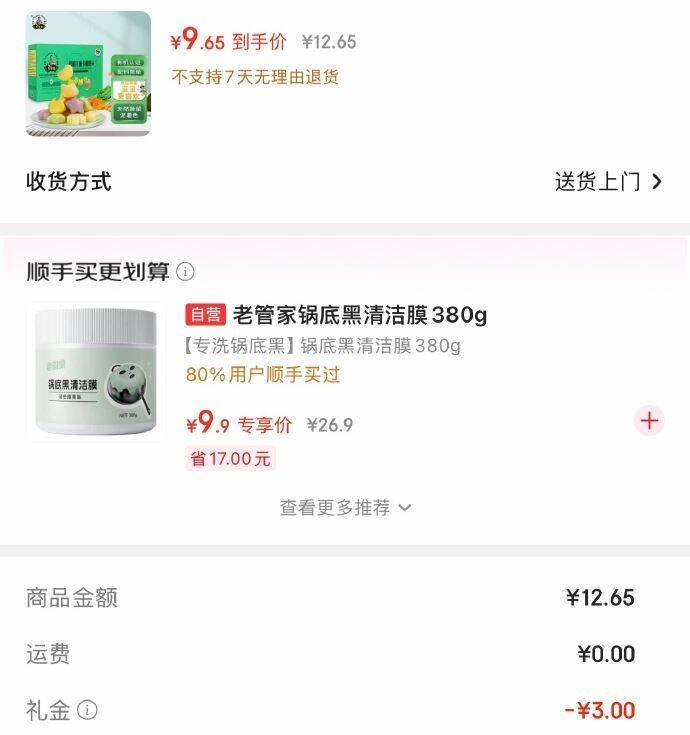Expand 查看更多推荐 recommendations
The image size is (690, 735).
click(345, 508)
